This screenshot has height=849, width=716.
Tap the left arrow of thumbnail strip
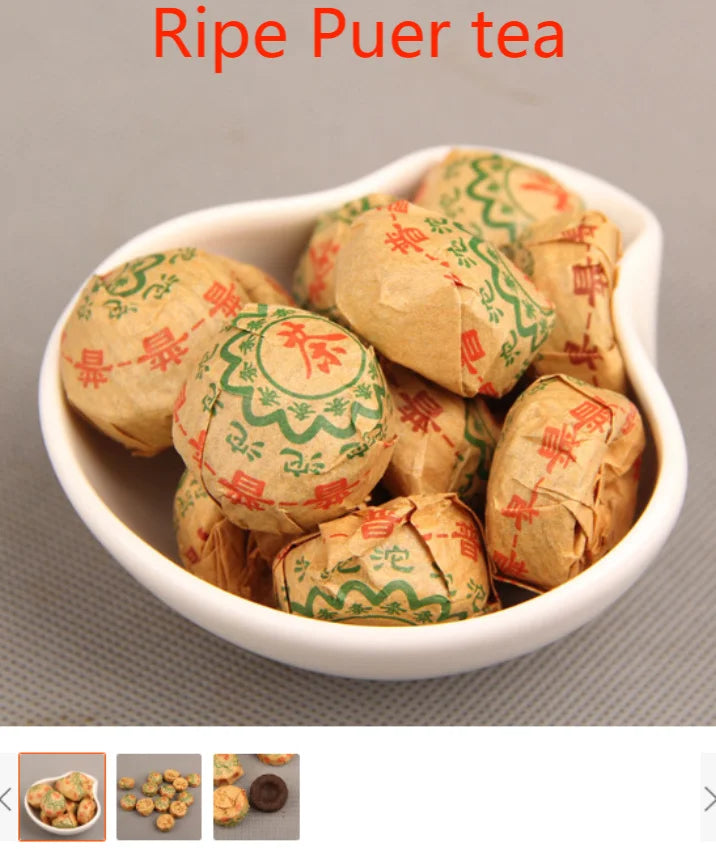(6, 798)
